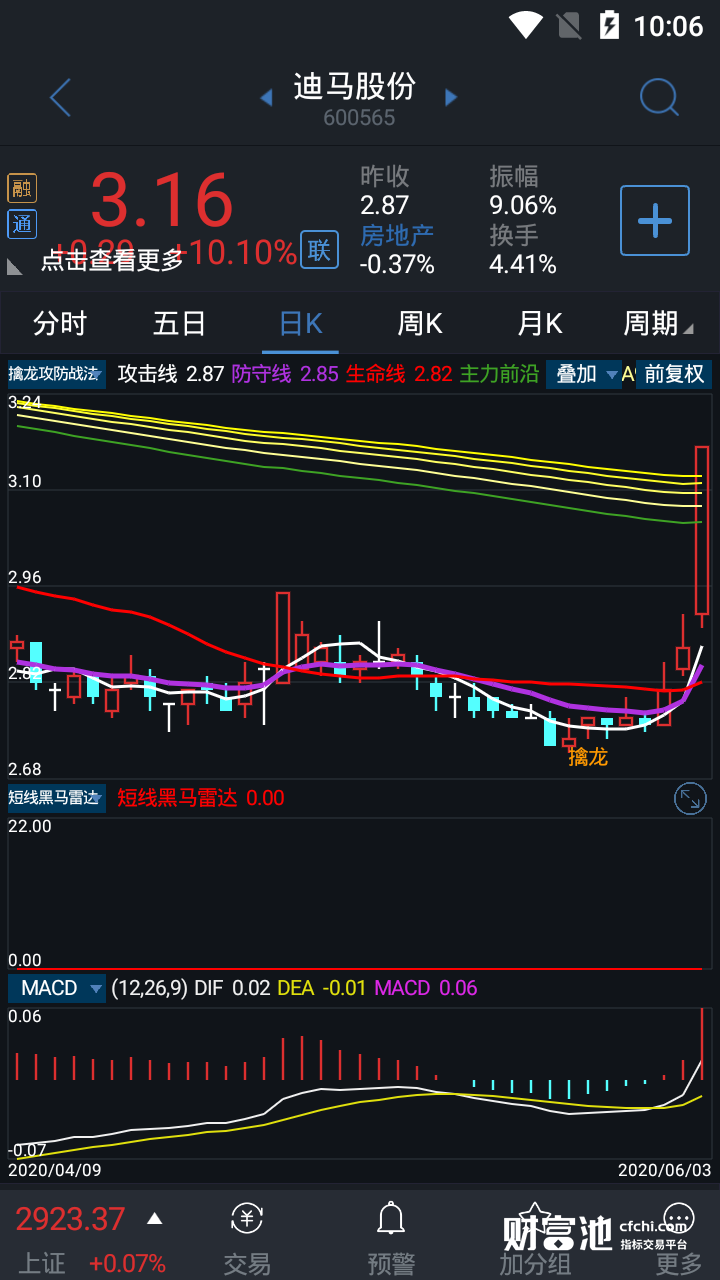Change the 前复权 adjustment setting
The image size is (720, 1280).
pos(674,374)
